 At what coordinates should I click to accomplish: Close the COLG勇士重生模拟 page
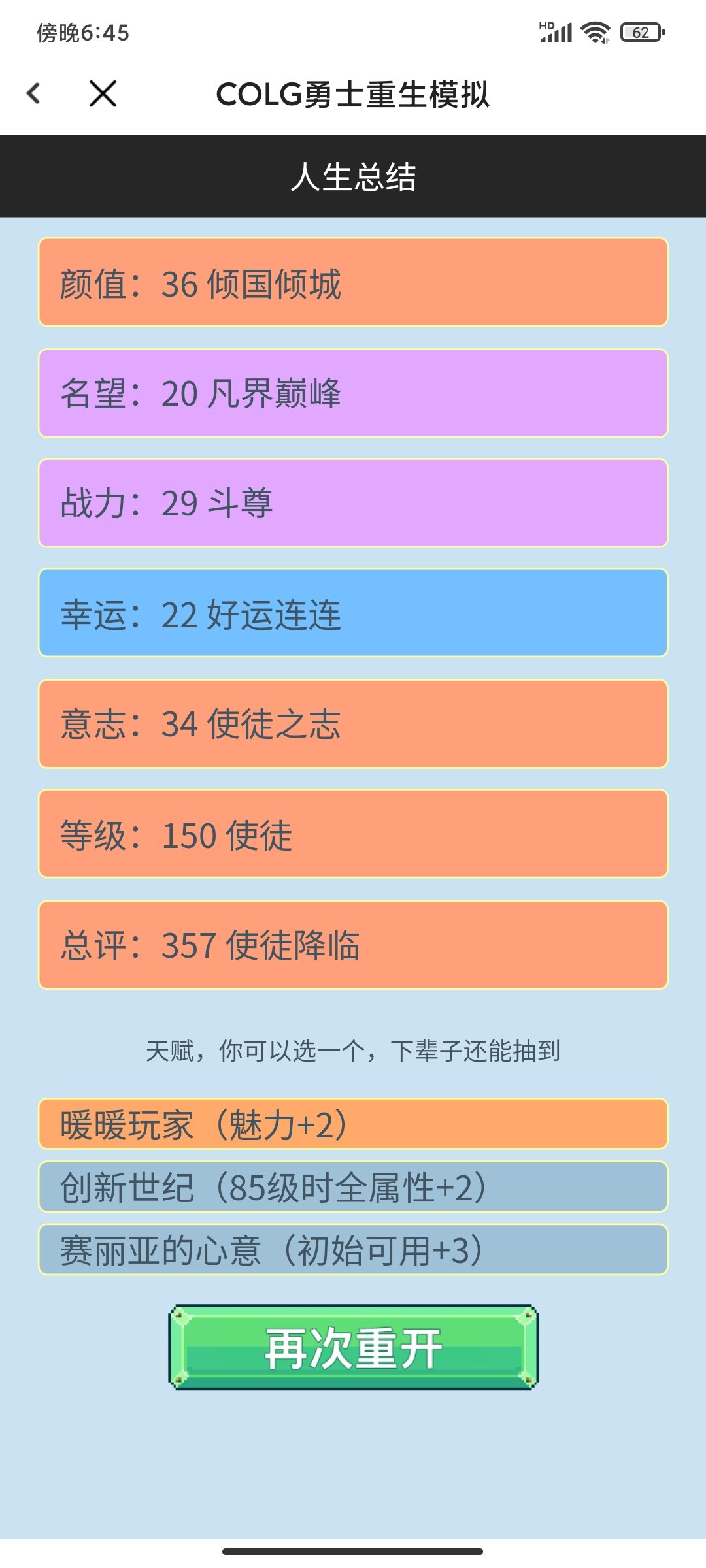pyautogui.click(x=103, y=93)
